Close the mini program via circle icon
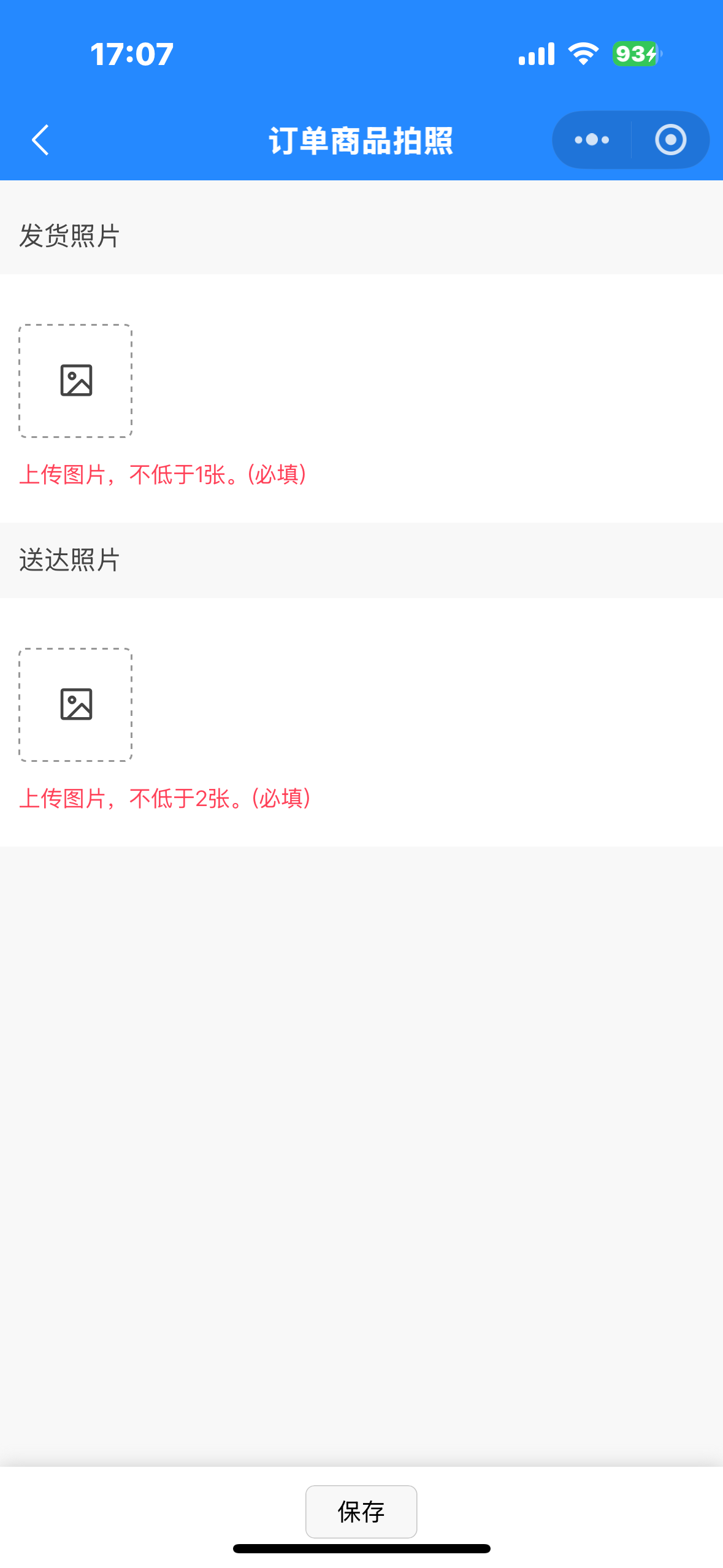The width and height of the screenshot is (723, 1568). [670, 140]
